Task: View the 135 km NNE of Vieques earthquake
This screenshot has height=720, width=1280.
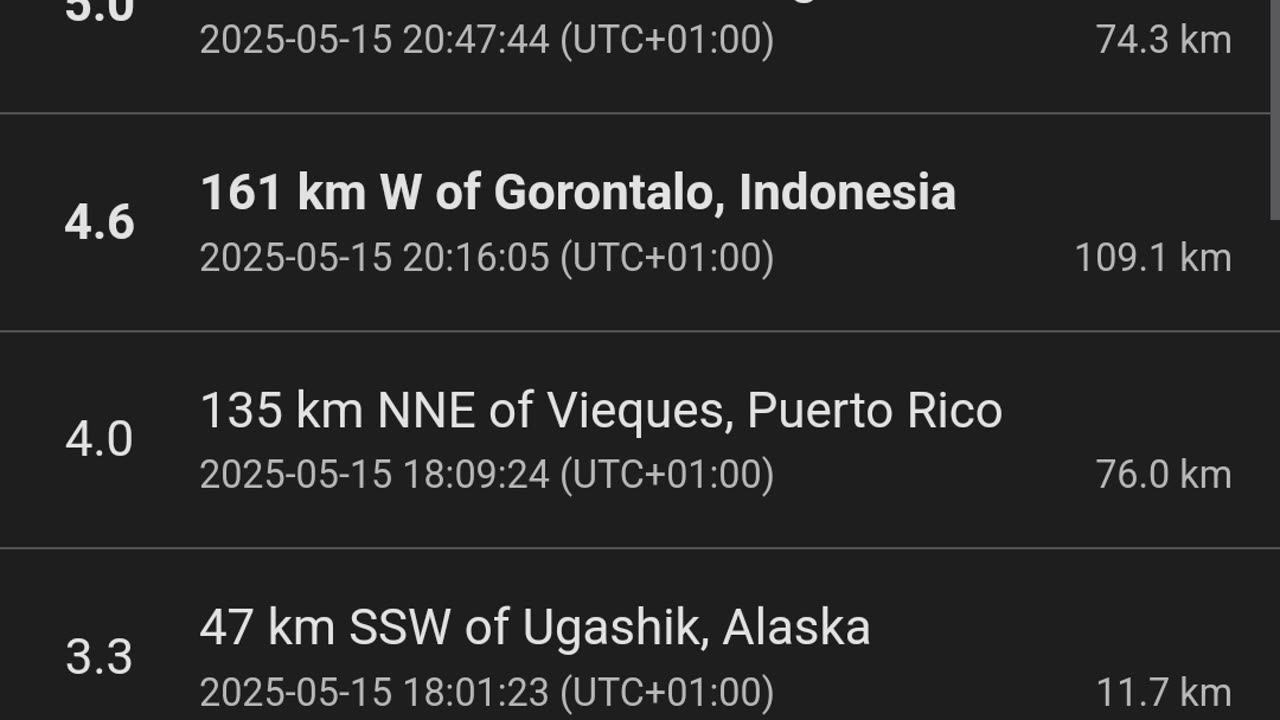Action: 600,438
